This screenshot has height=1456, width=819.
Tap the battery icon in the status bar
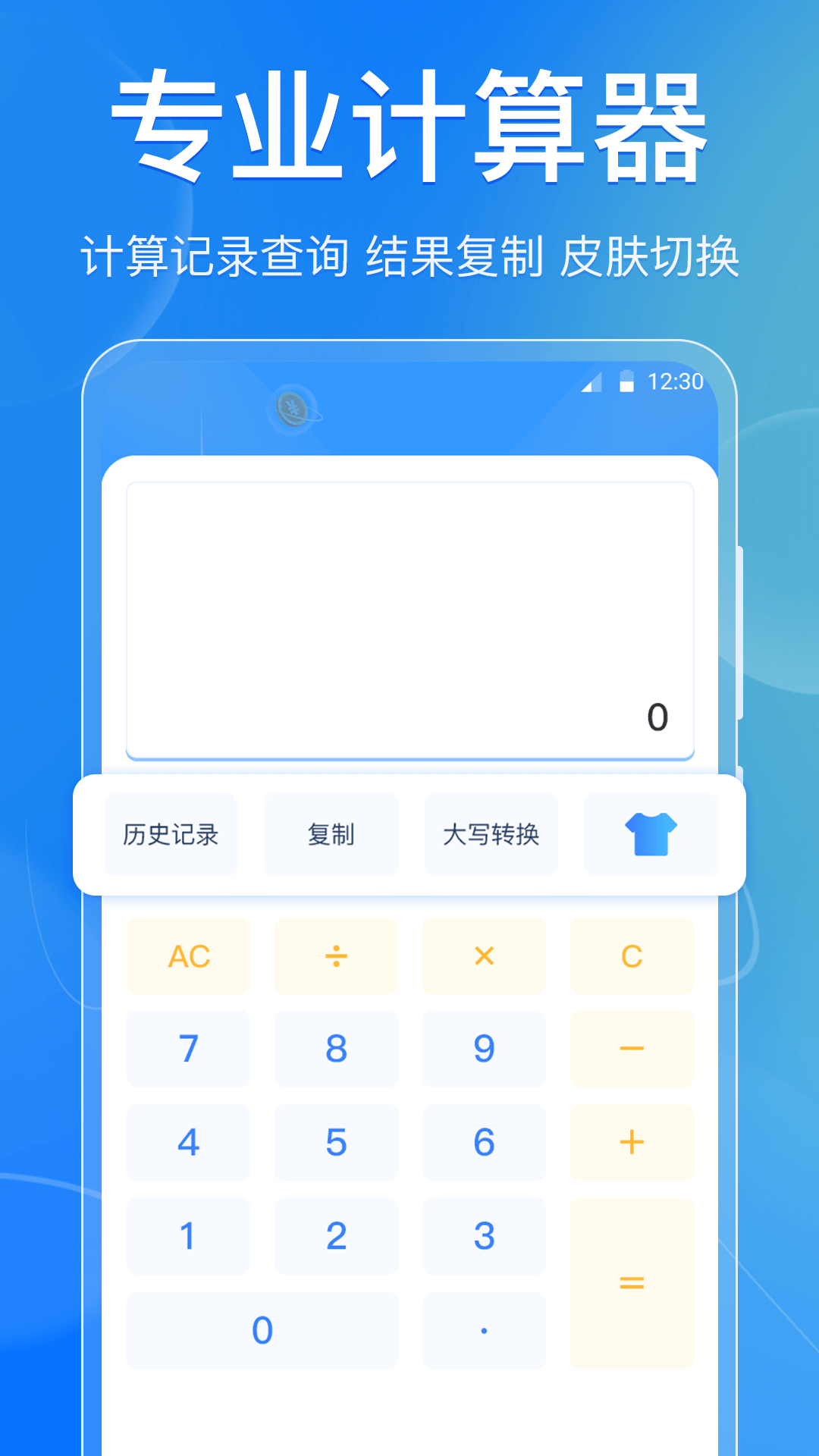(626, 383)
